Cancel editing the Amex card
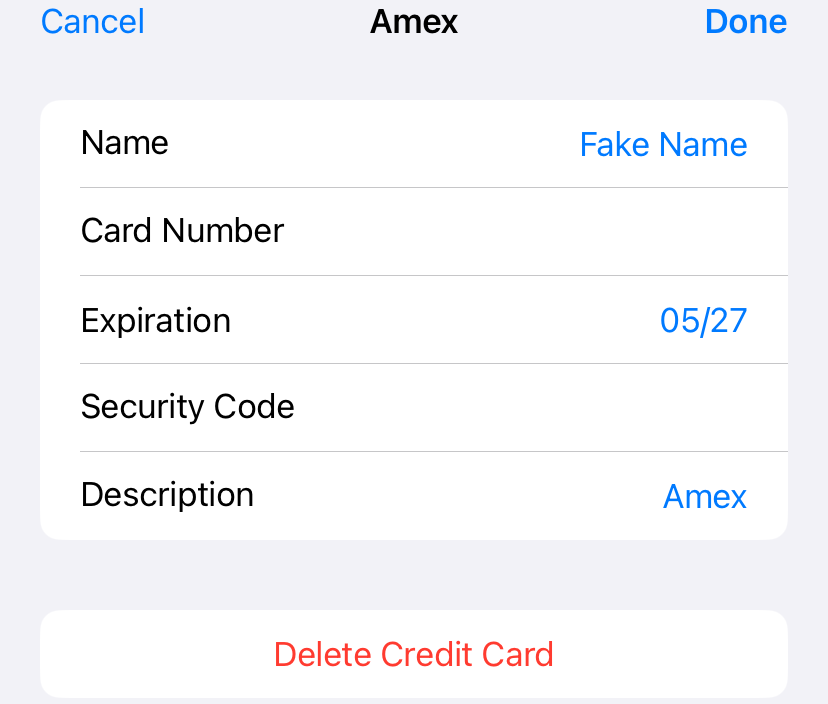Screen dimensions: 828x704 tap(93, 22)
